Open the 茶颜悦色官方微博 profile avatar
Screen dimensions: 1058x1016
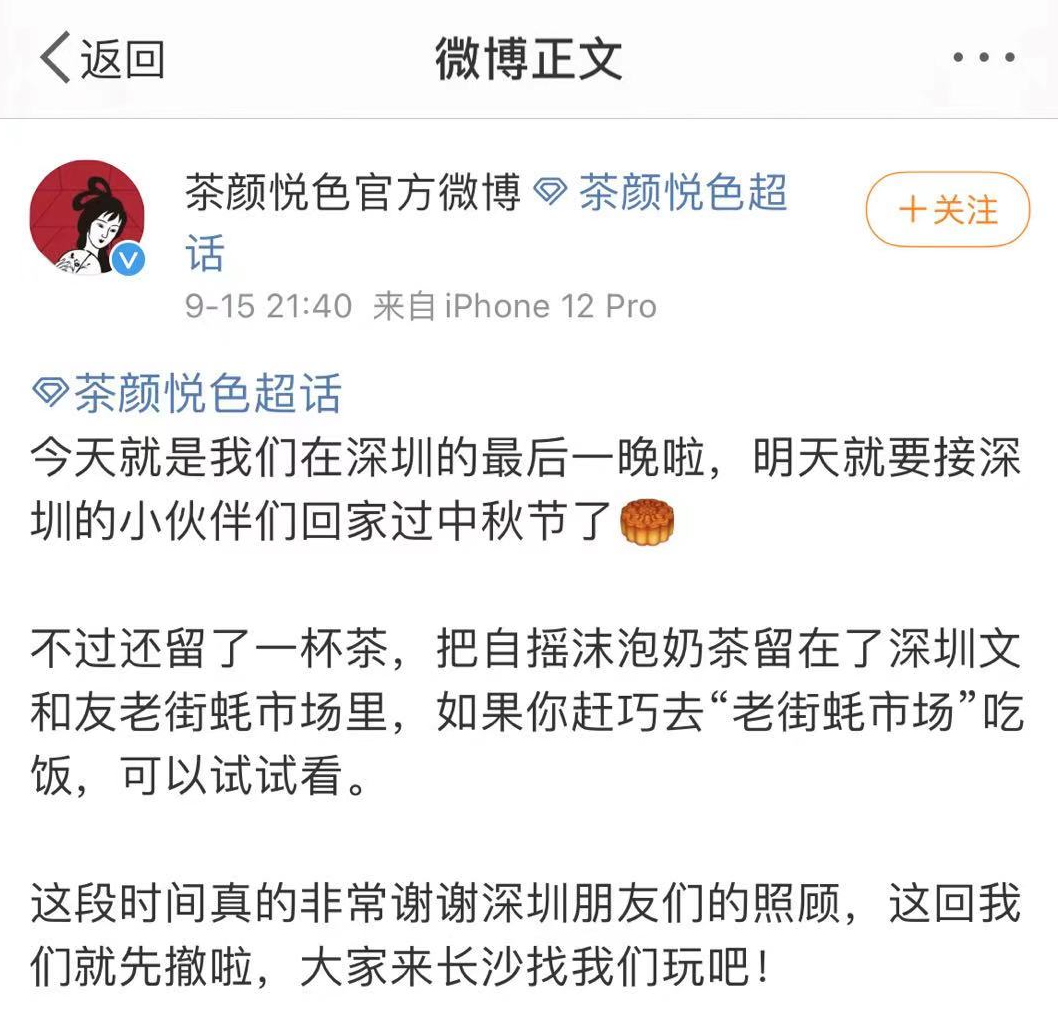(x=89, y=217)
